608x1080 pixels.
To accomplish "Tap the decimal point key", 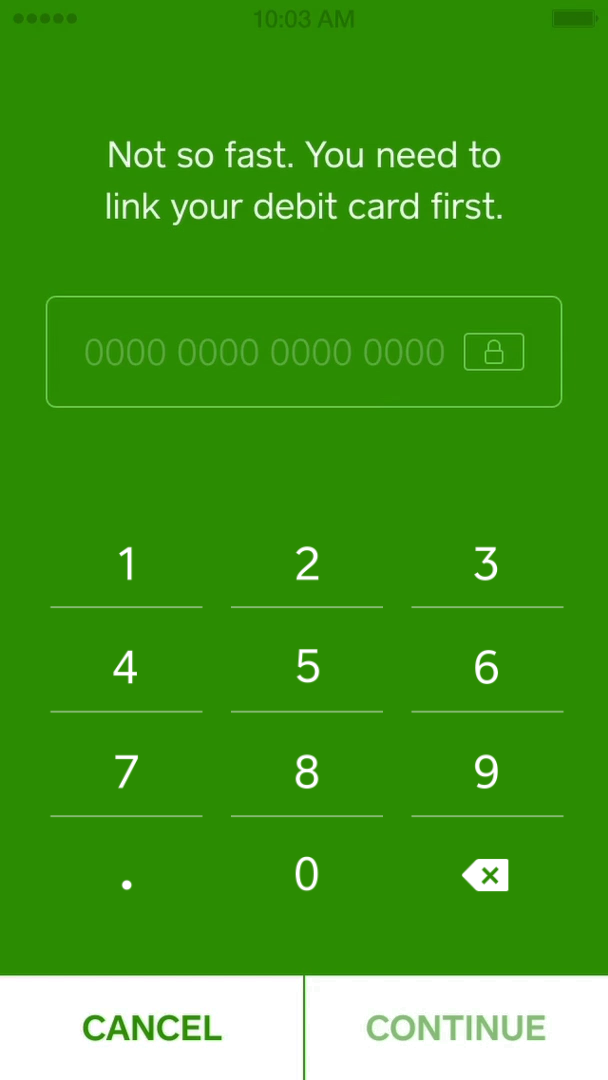I will 126,876.
